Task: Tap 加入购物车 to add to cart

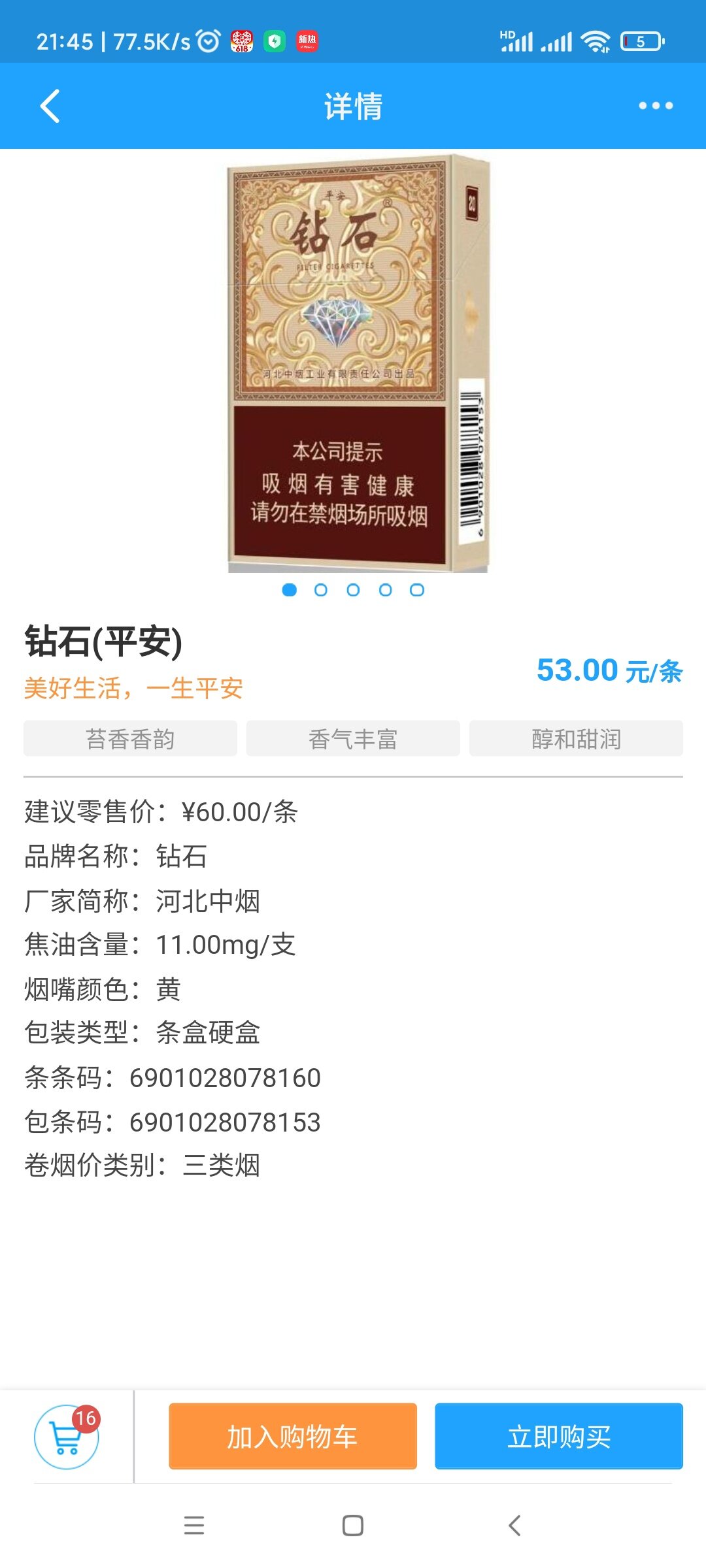Action: click(x=293, y=1437)
